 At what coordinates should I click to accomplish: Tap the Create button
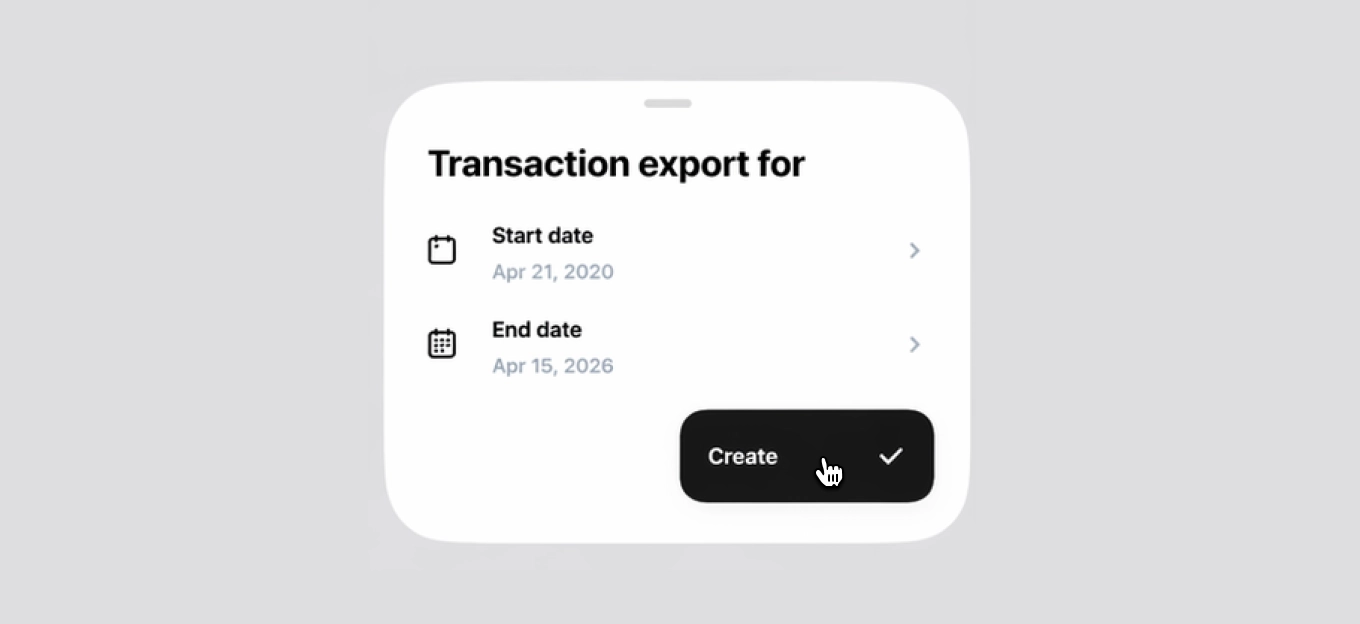(806, 456)
